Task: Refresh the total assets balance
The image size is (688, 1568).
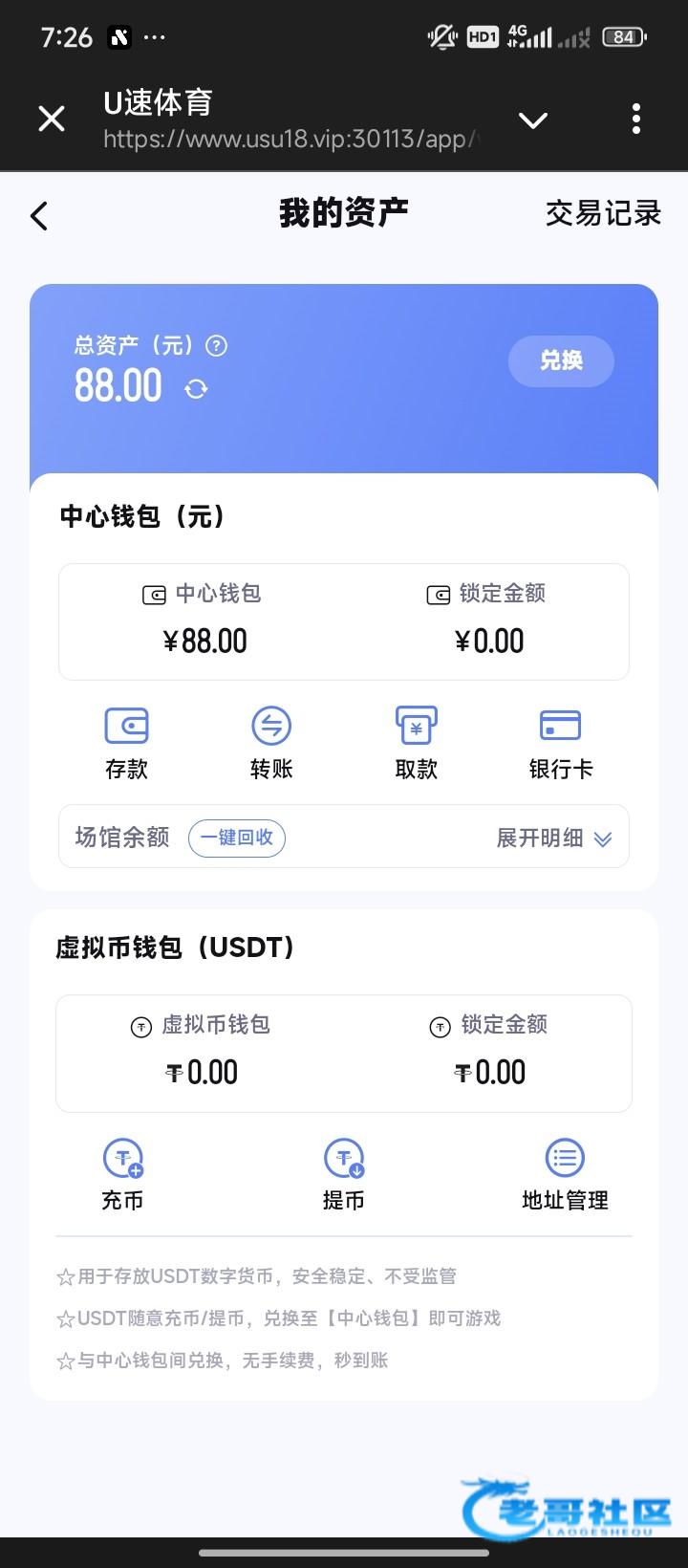Action: coord(197,388)
